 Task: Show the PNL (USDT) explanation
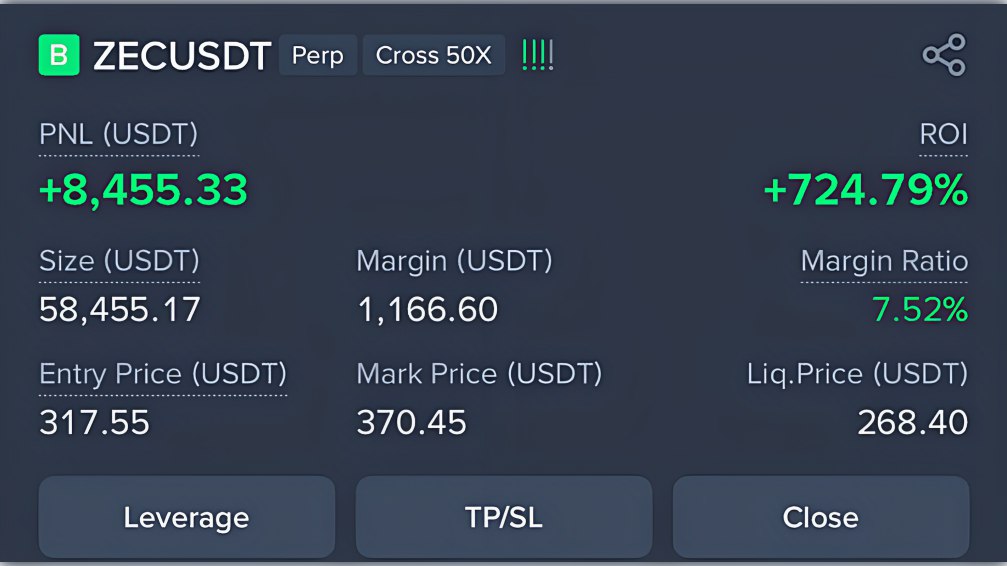coord(119,134)
